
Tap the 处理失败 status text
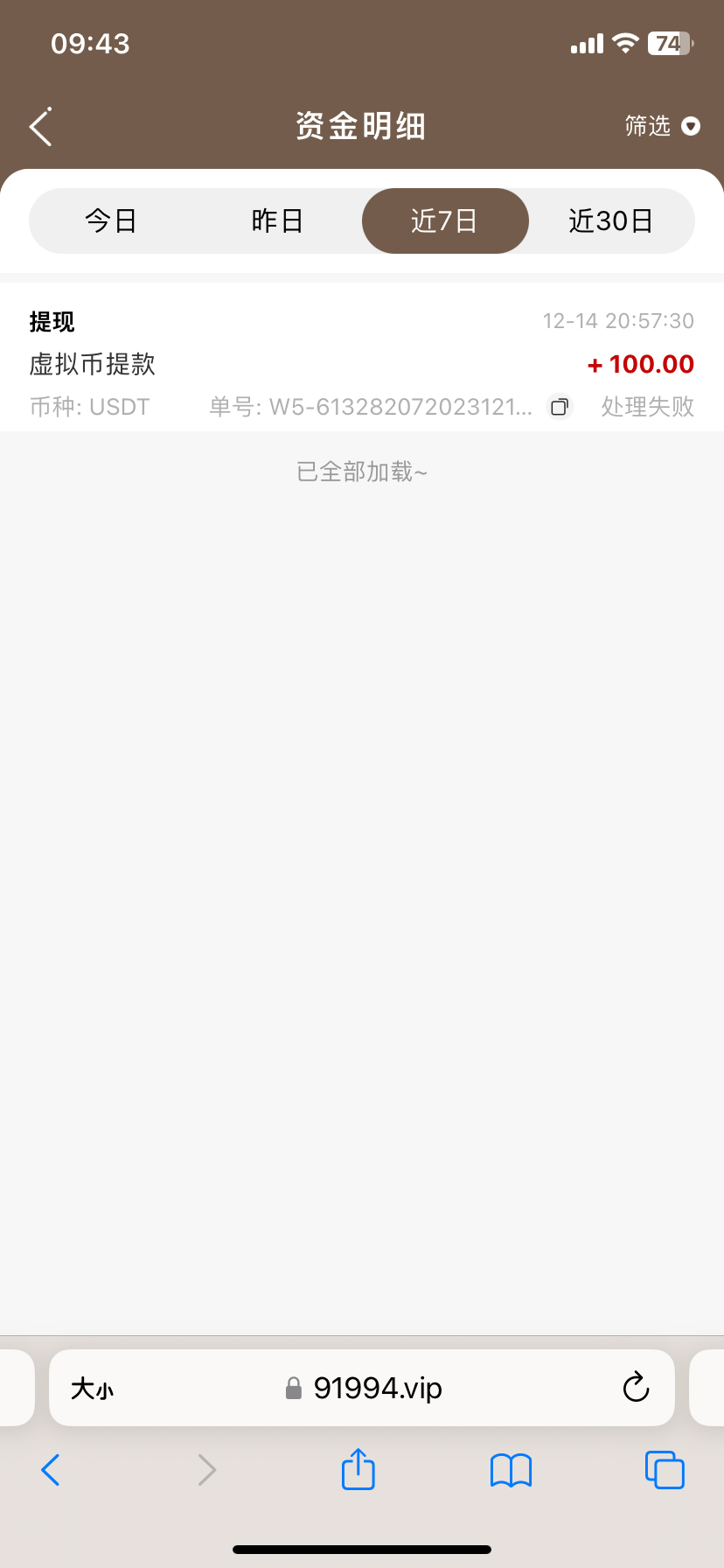click(x=647, y=407)
